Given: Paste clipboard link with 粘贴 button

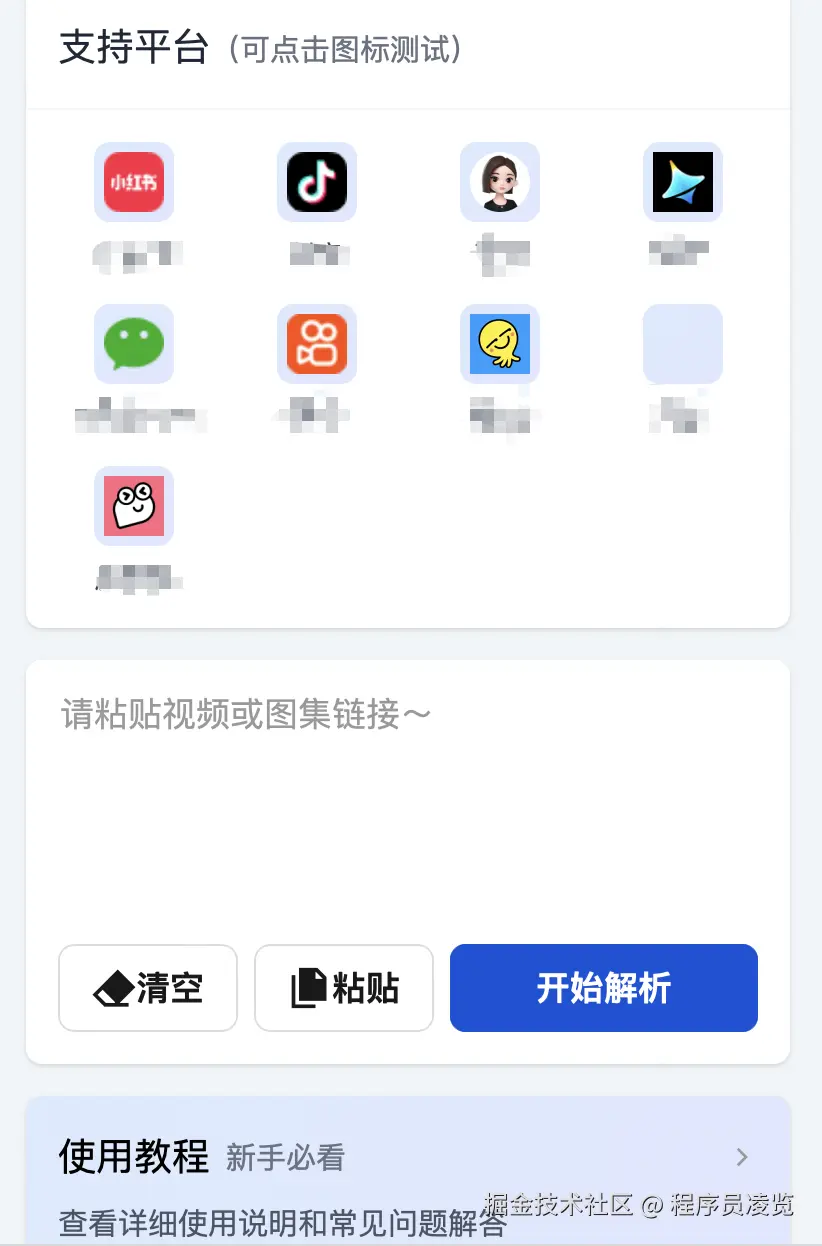Looking at the screenshot, I should (344, 988).
